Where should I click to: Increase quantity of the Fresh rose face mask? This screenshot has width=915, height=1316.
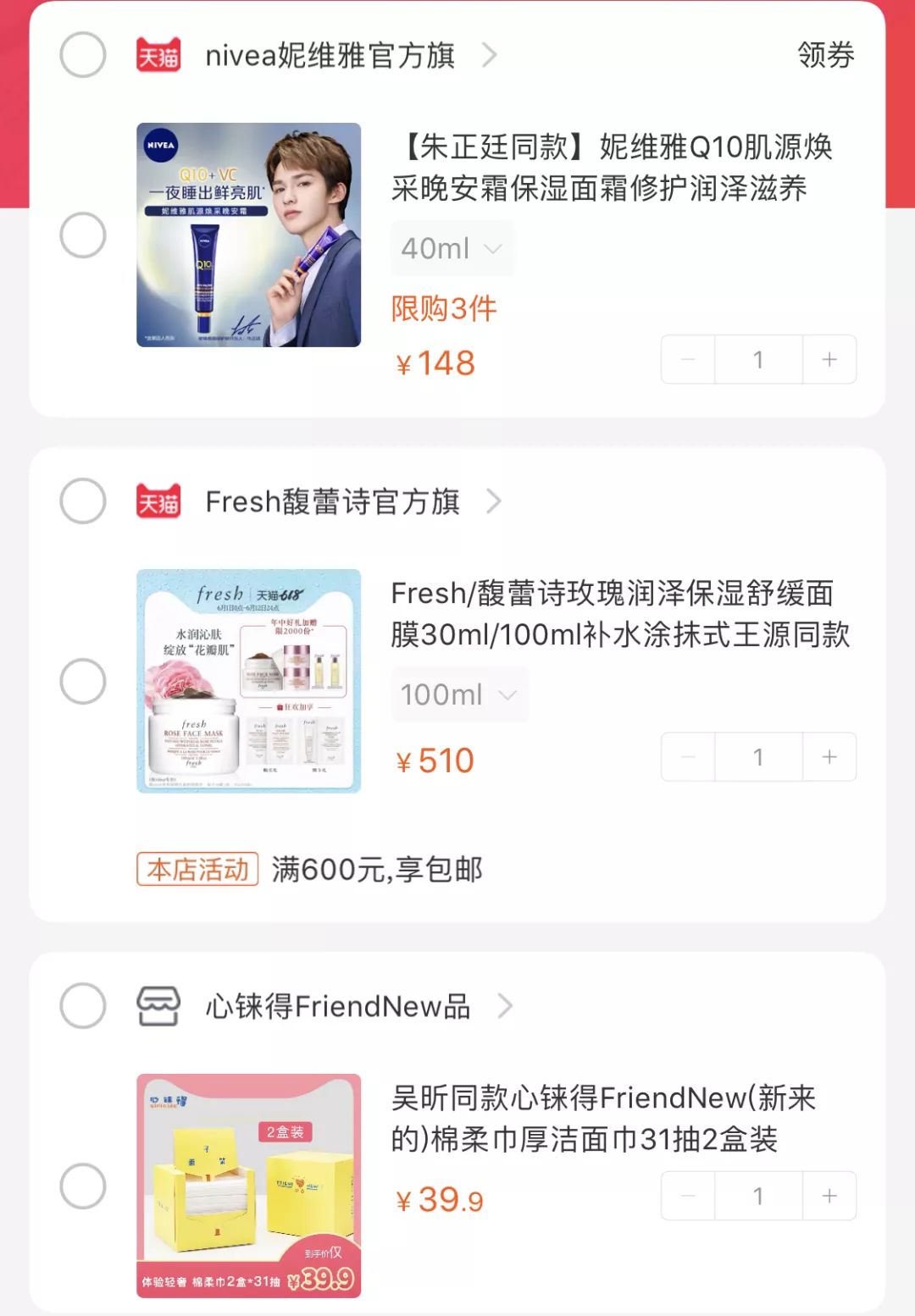coord(829,756)
